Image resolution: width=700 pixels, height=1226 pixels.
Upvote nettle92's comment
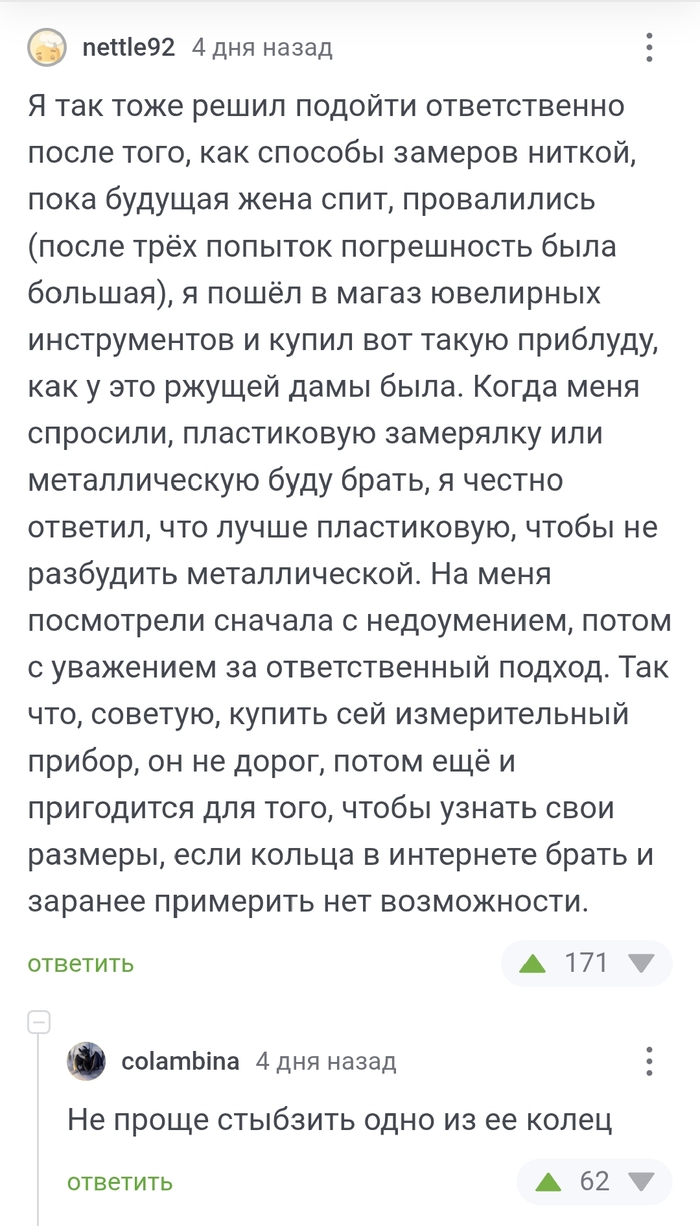(533, 963)
